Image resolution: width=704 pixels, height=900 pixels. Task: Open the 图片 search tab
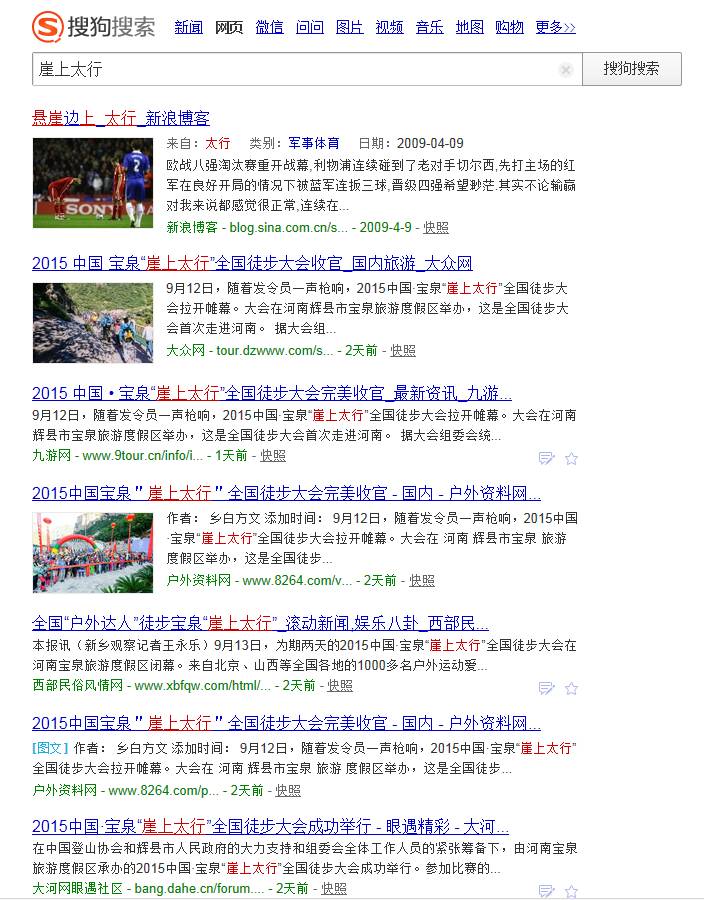click(349, 27)
